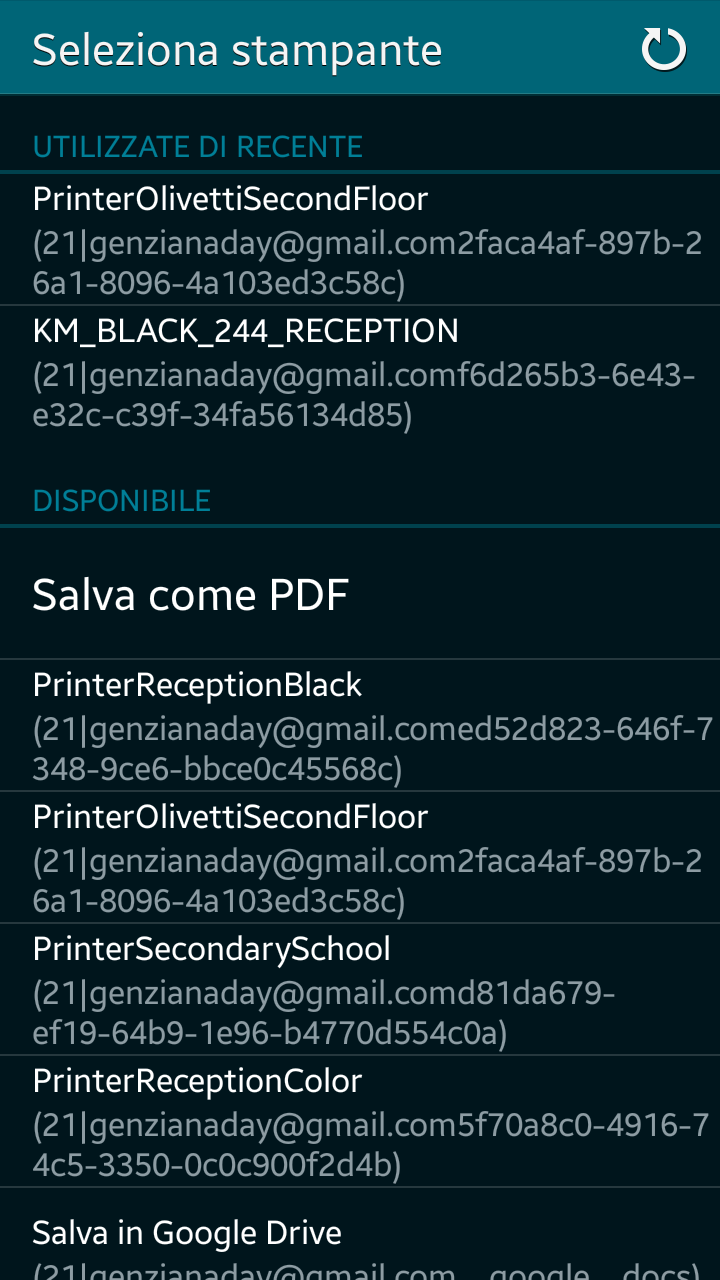Select the PrinterReceptionColor printer

click(360, 1122)
